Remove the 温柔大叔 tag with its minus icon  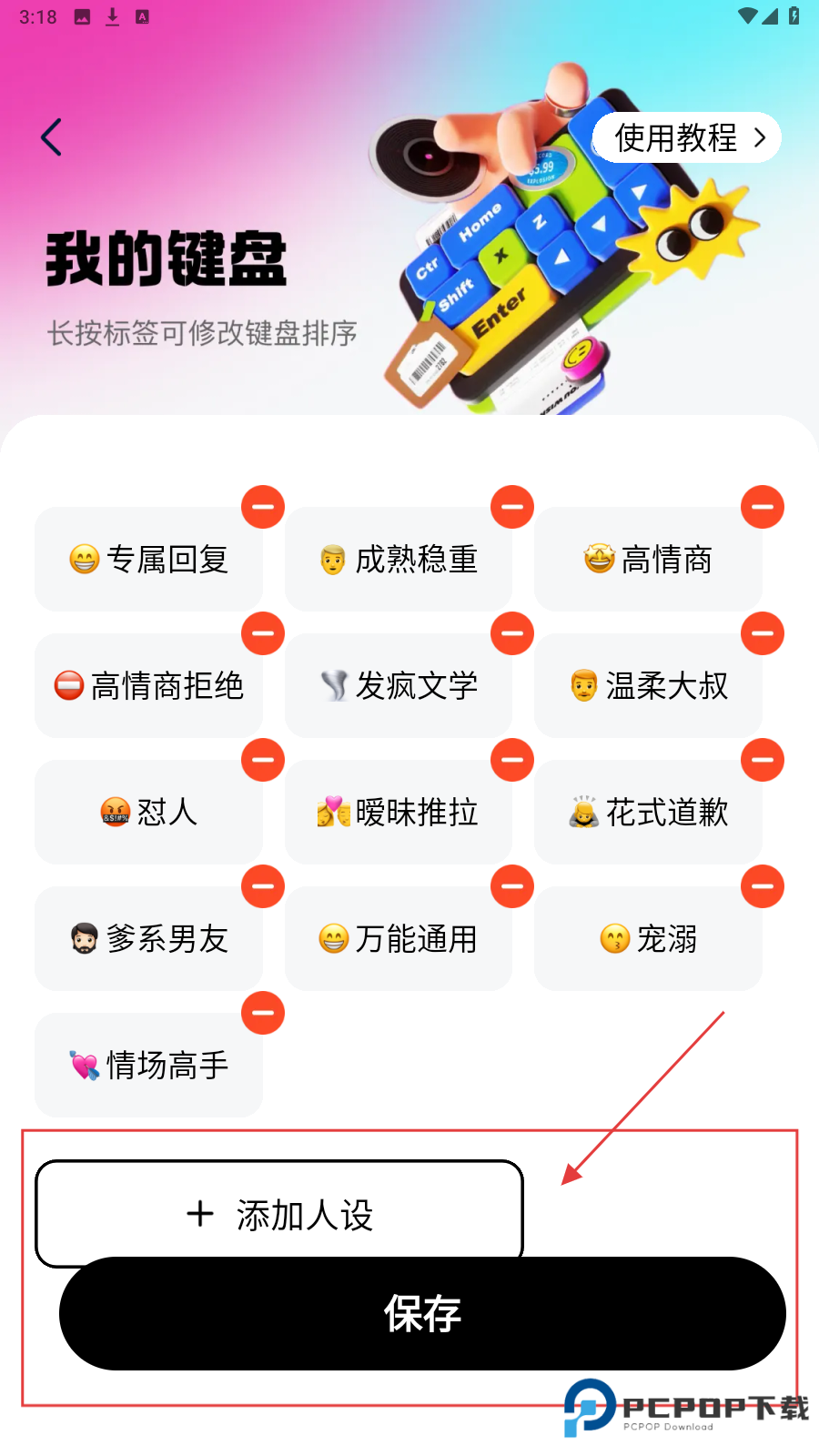762,633
